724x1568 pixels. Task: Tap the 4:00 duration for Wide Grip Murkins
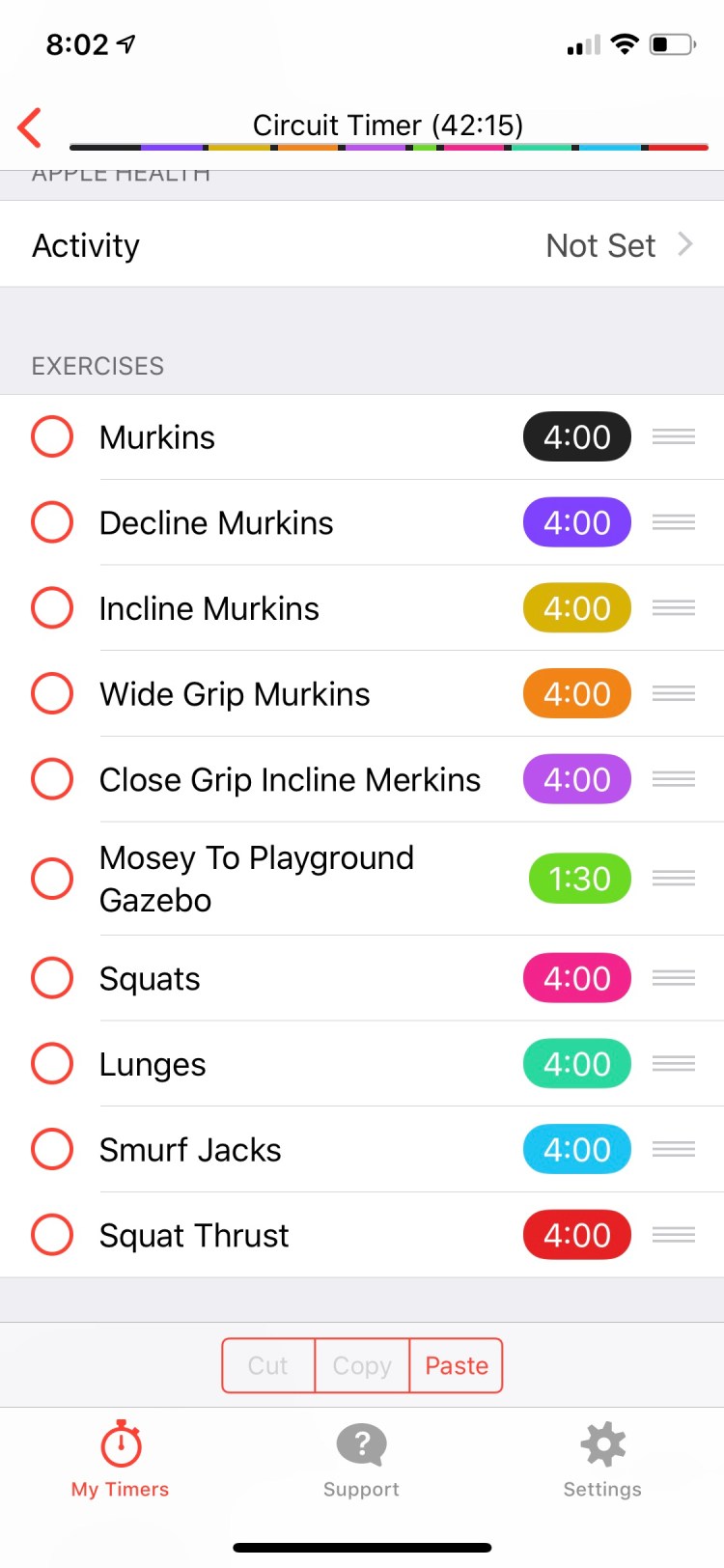(576, 693)
